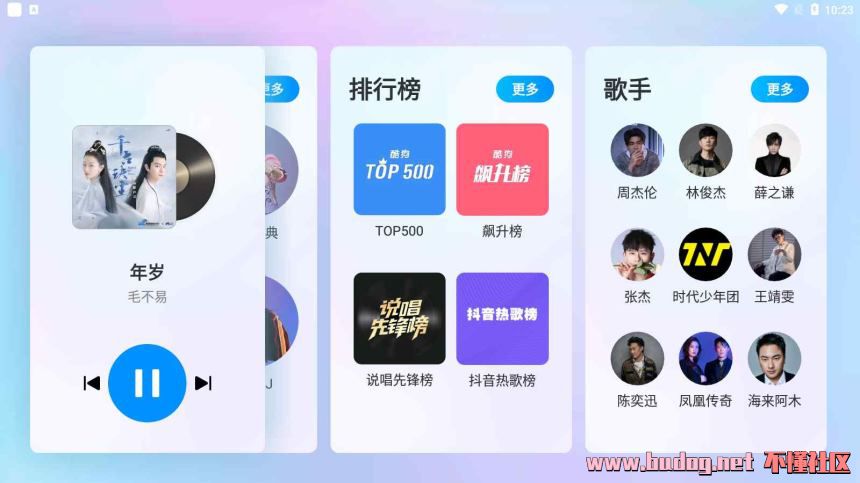The height and width of the screenshot is (483, 860).
Task: Open singer 陈奕迅
Action: [637, 359]
